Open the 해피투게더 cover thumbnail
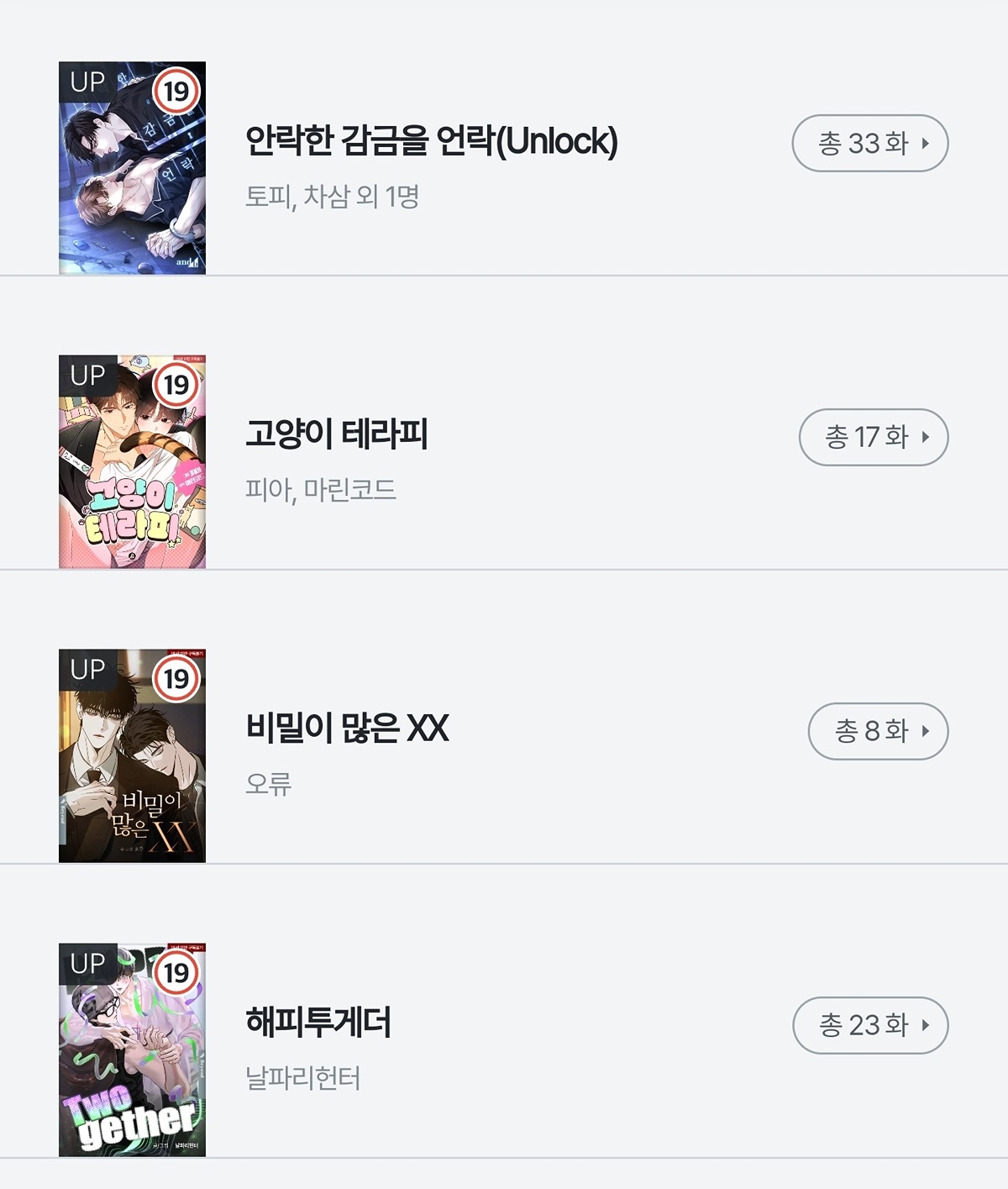This screenshot has height=1189, width=1008. pos(132,1050)
